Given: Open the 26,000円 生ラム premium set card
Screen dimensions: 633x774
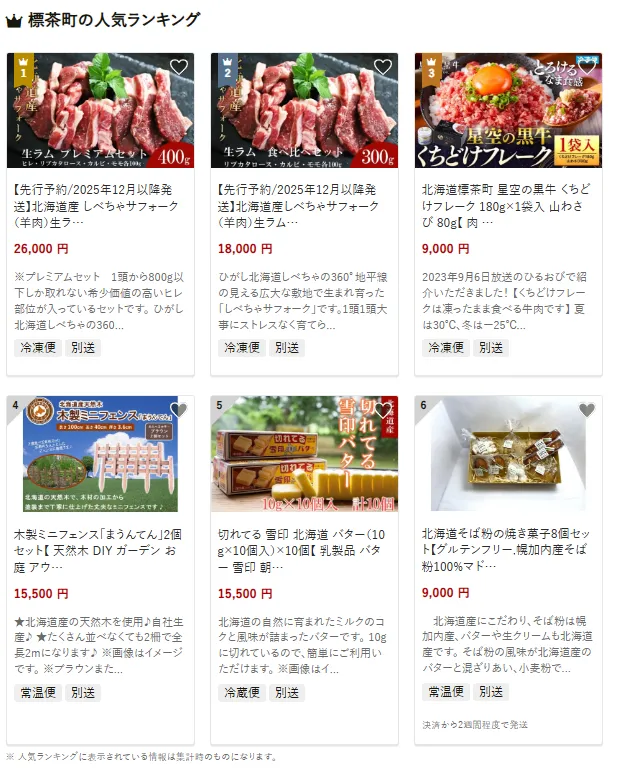Looking at the screenshot, I should click(x=101, y=204).
